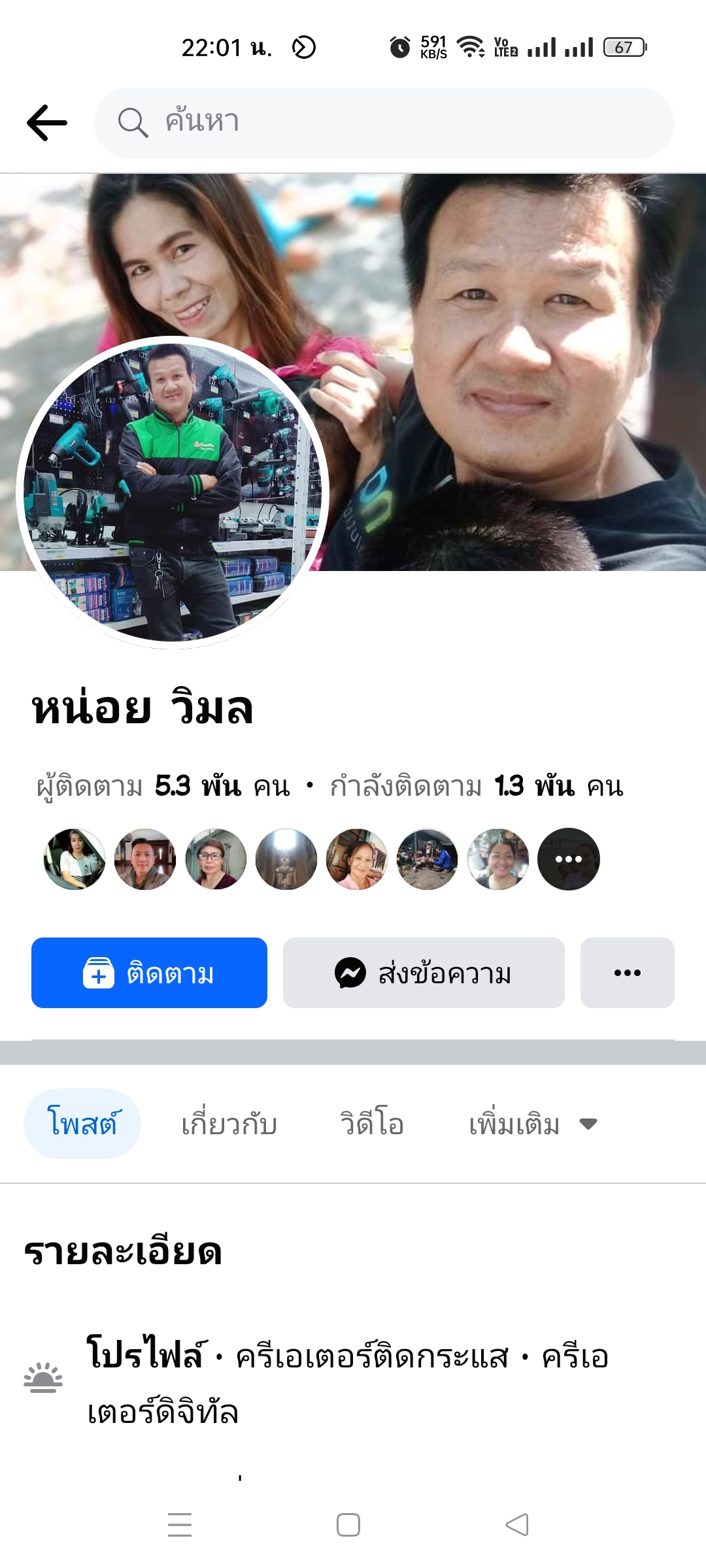Expand the เพิ่มเติม dropdown
Screen dimensions: 706x1568
tap(532, 1124)
